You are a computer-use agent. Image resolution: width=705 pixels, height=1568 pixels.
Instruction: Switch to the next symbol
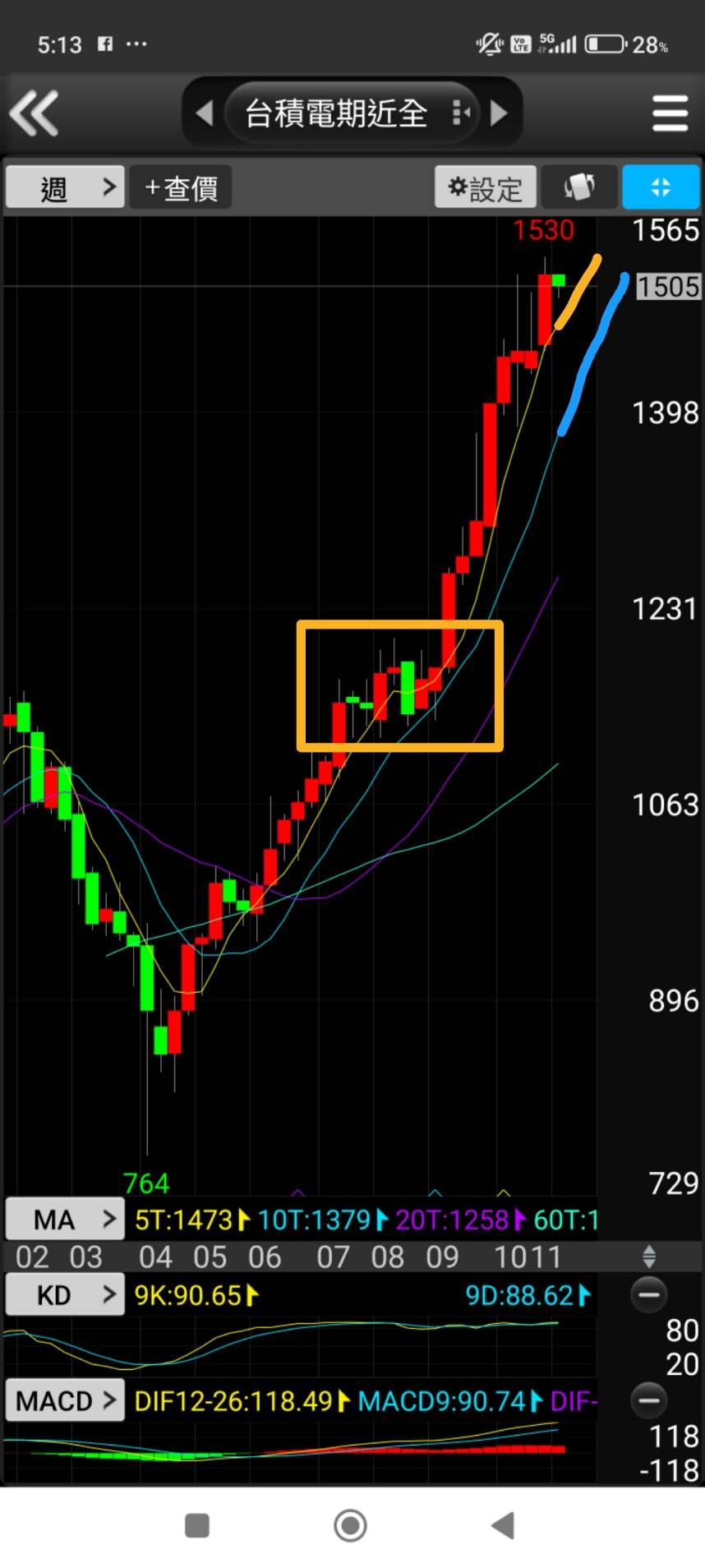498,113
